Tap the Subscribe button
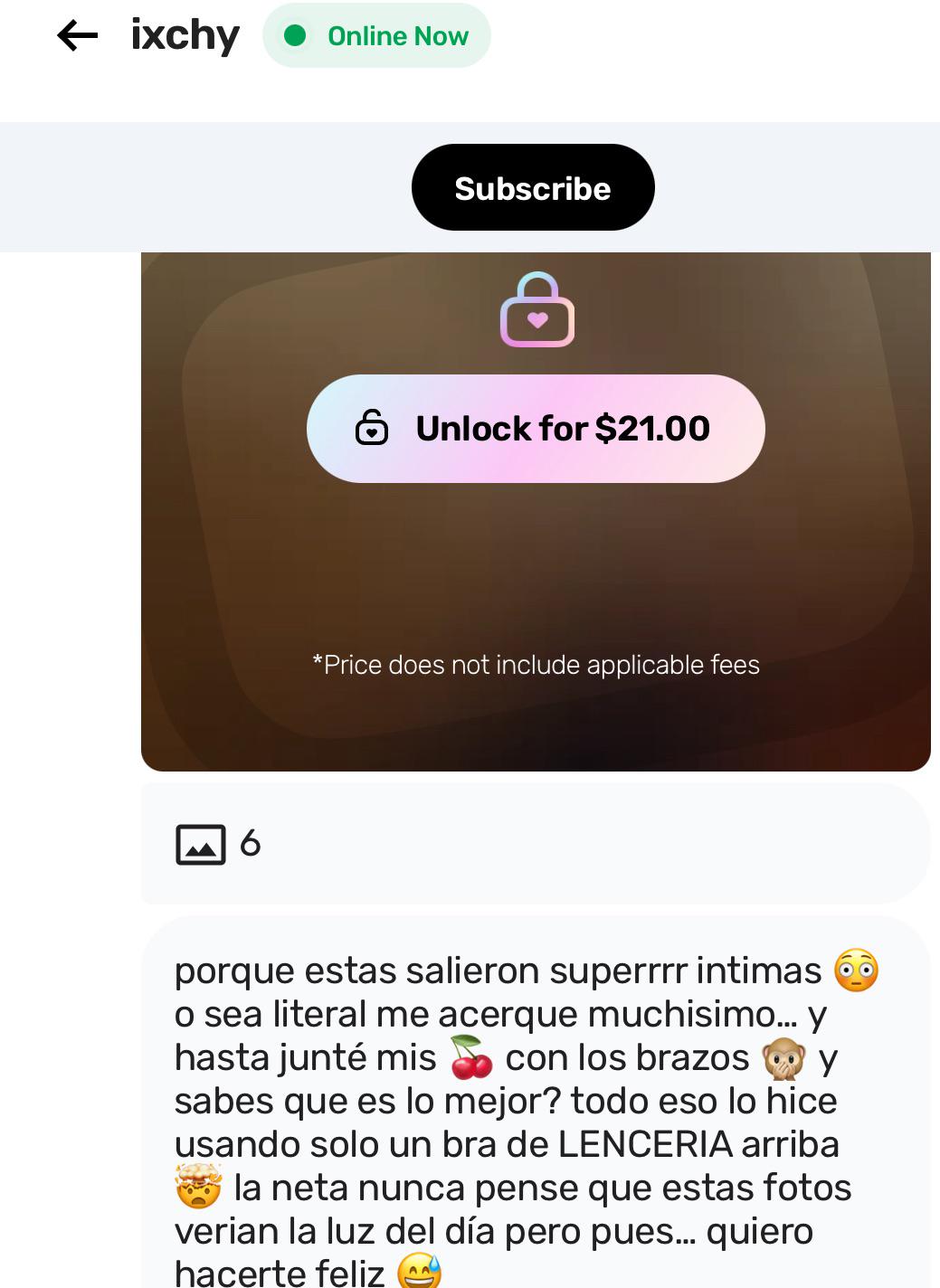The width and height of the screenshot is (940, 1288). click(x=532, y=187)
